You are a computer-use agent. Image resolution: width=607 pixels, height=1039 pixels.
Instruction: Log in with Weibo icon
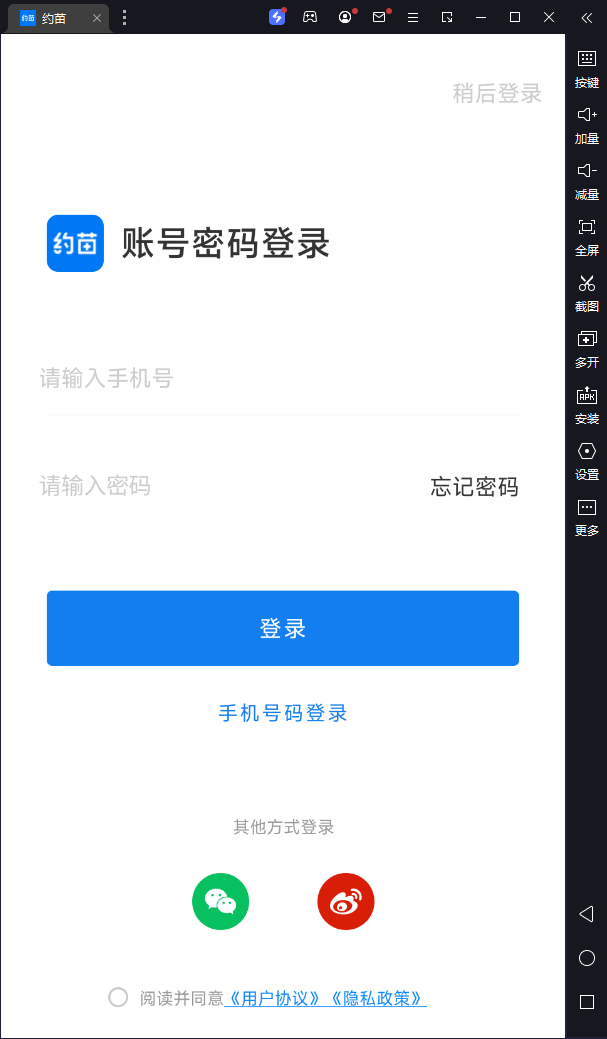coord(346,902)
